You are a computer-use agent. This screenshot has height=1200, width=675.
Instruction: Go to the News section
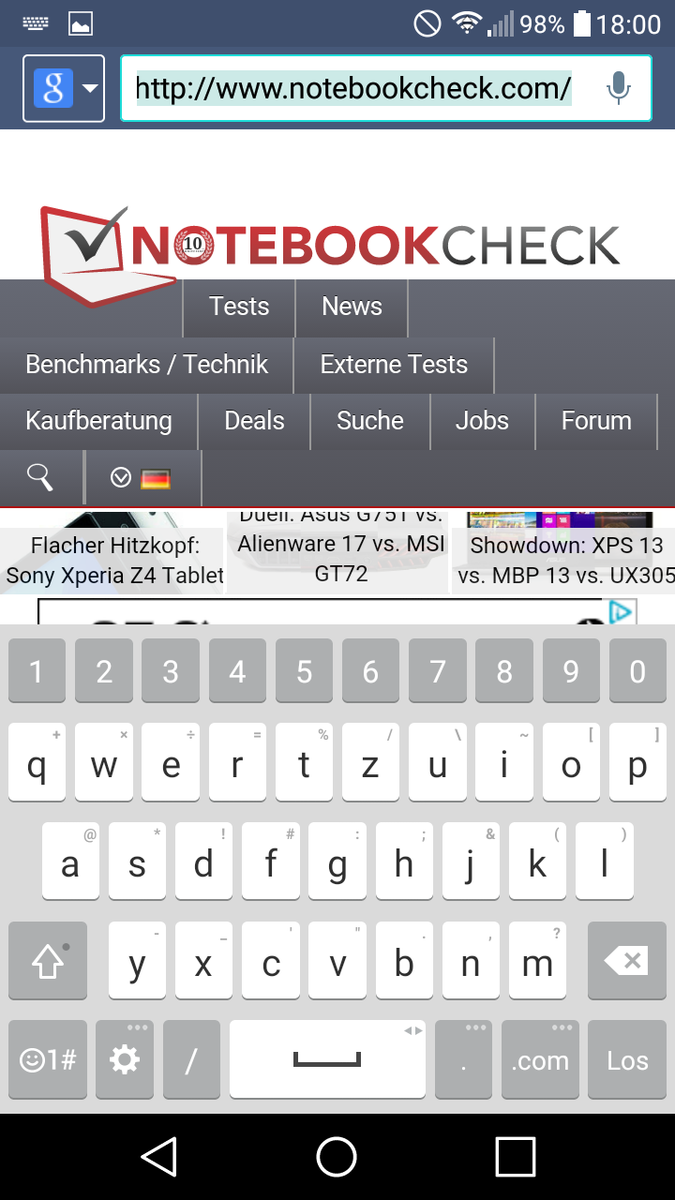[352, 307]
